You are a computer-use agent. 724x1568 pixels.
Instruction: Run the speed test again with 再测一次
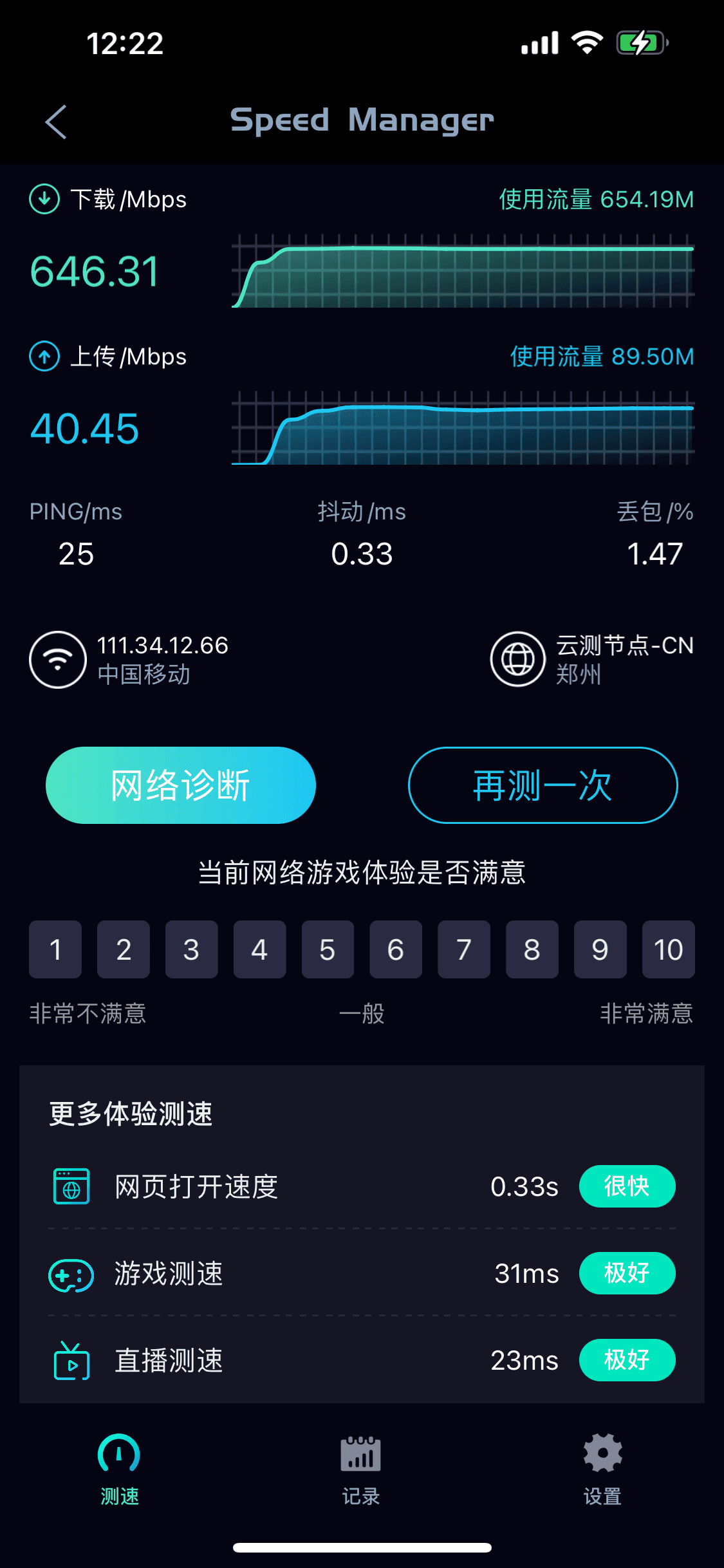click(543, 785)
